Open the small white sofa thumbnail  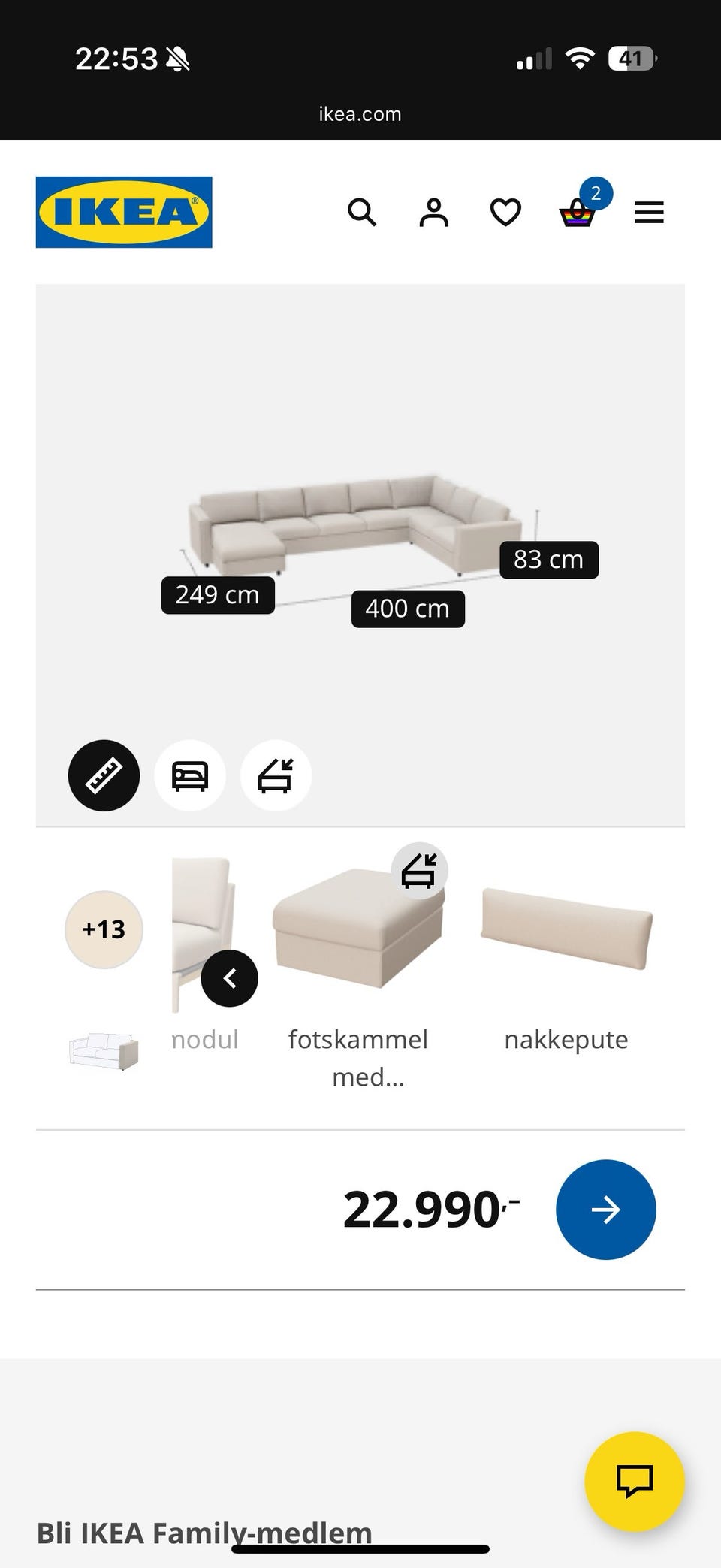(x=103, y=1052)
